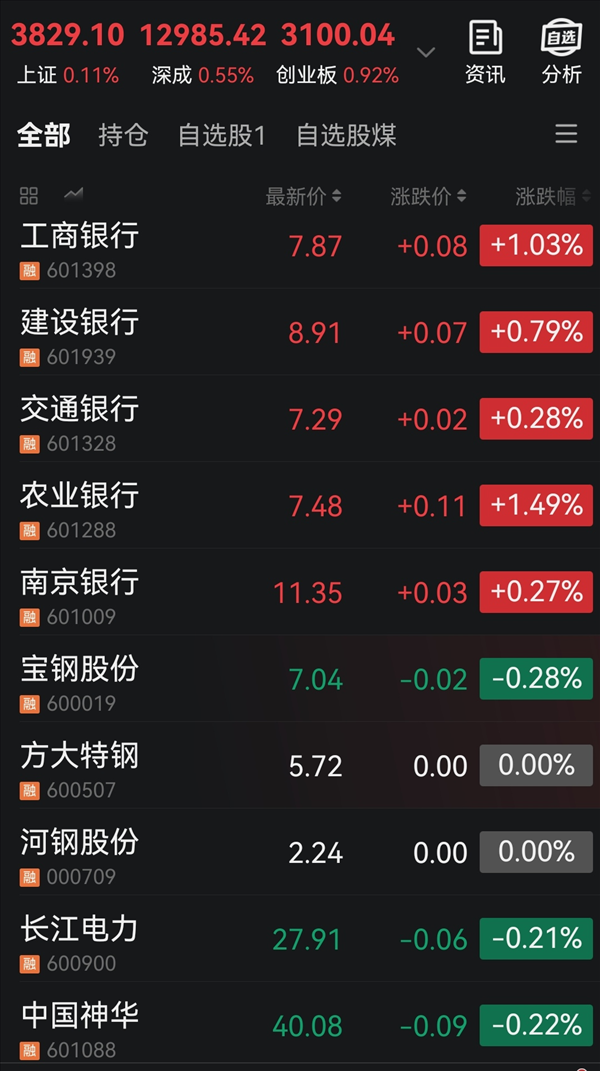The width and height of the screenshot is (600, 1071).
Task: Sort the list by 涨跌价
Action: (428, 197)
